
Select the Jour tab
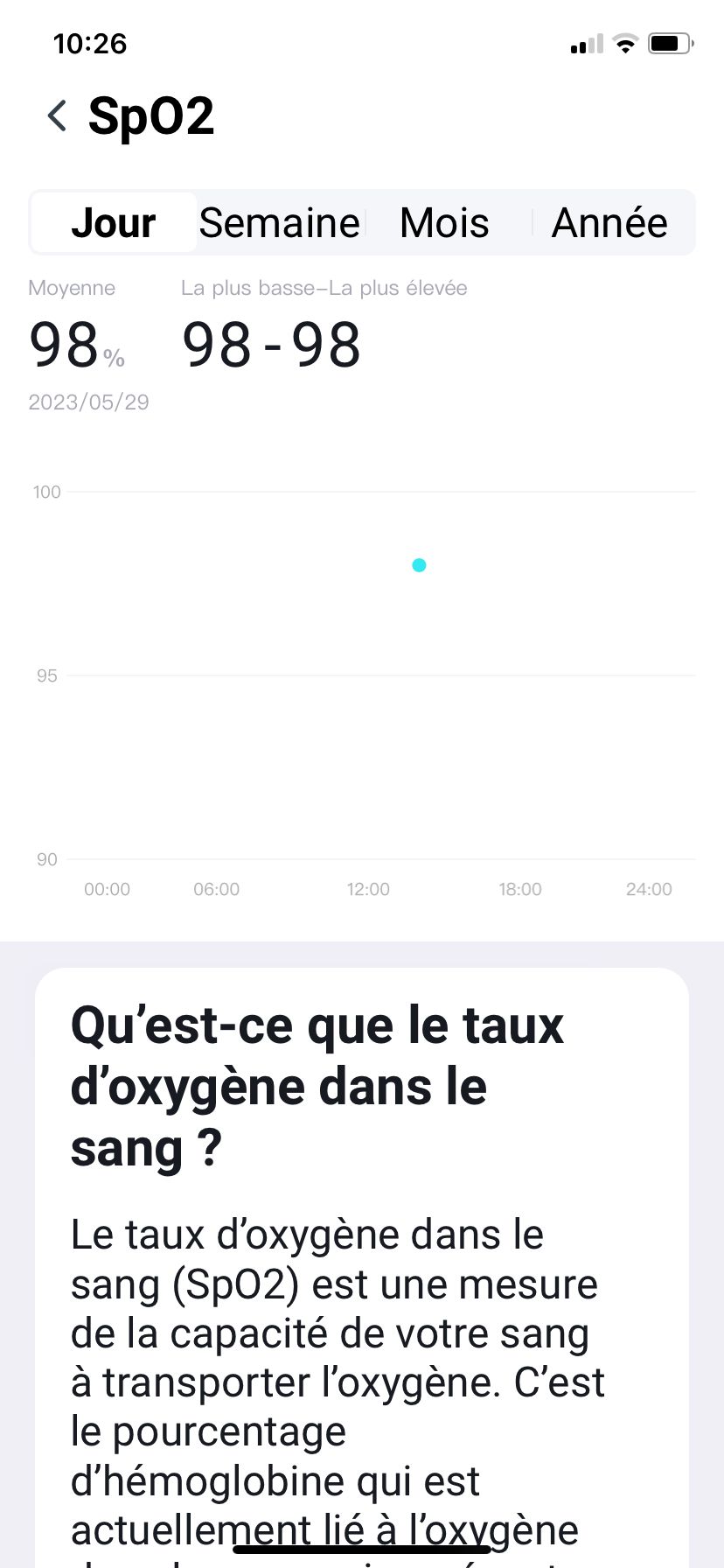click(114, 223)
